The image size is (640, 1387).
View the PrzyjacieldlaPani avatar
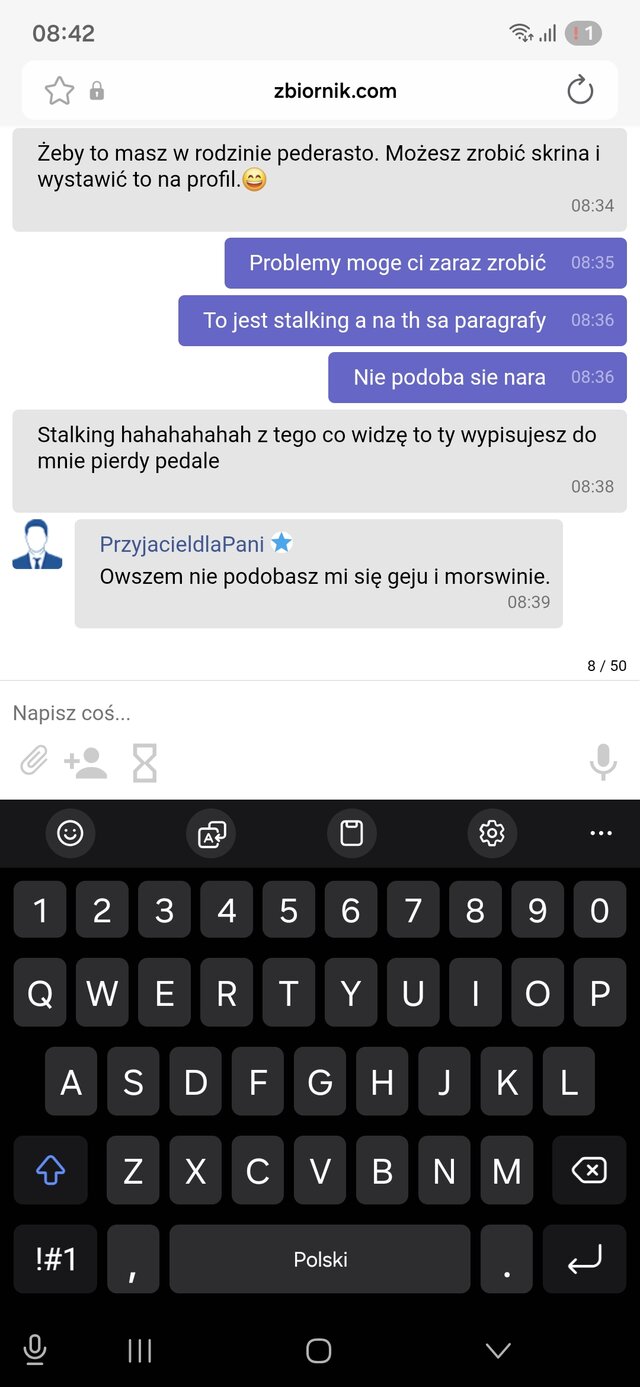pyautogui.click(x=38, y=545)
